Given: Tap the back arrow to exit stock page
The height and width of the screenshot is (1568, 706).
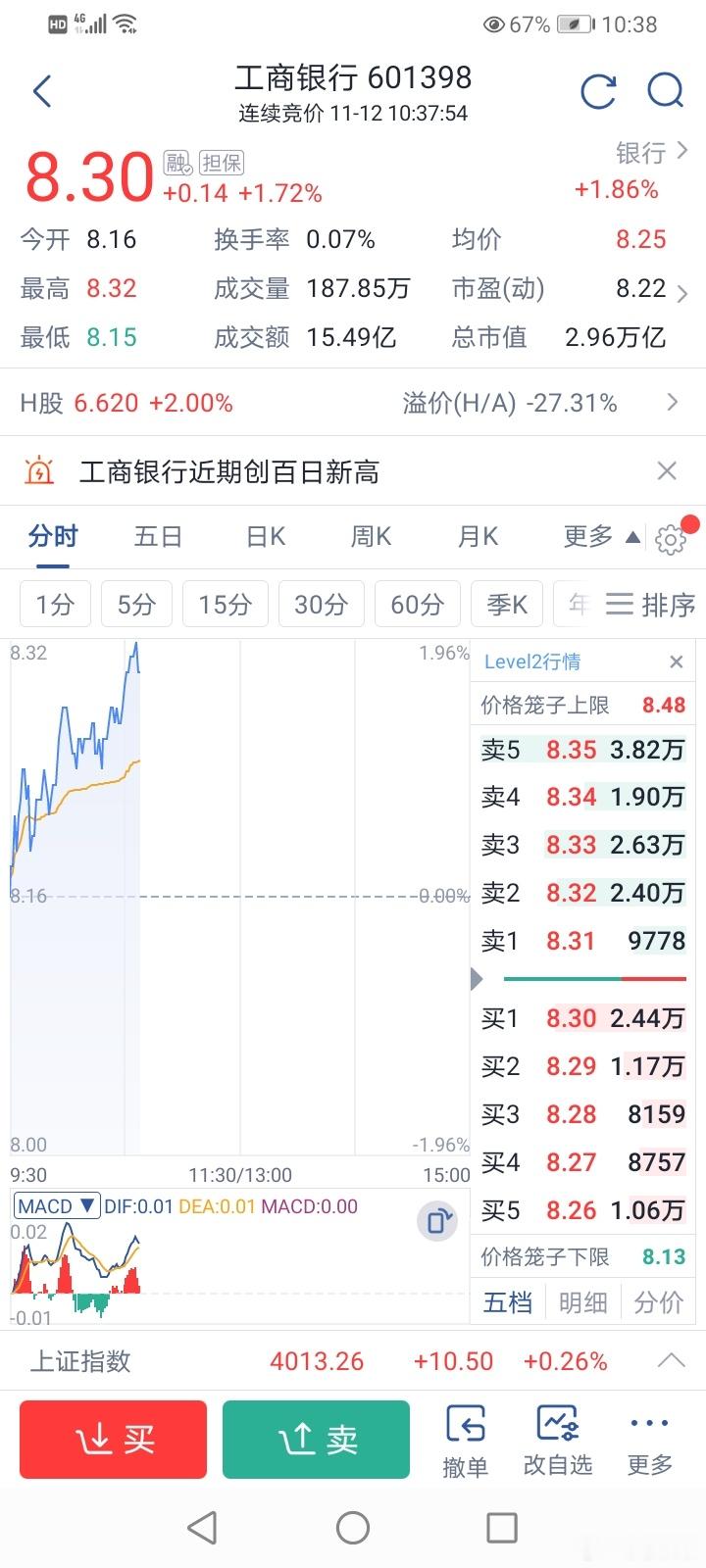Looking at the screenshot, I should coord(41,90).
